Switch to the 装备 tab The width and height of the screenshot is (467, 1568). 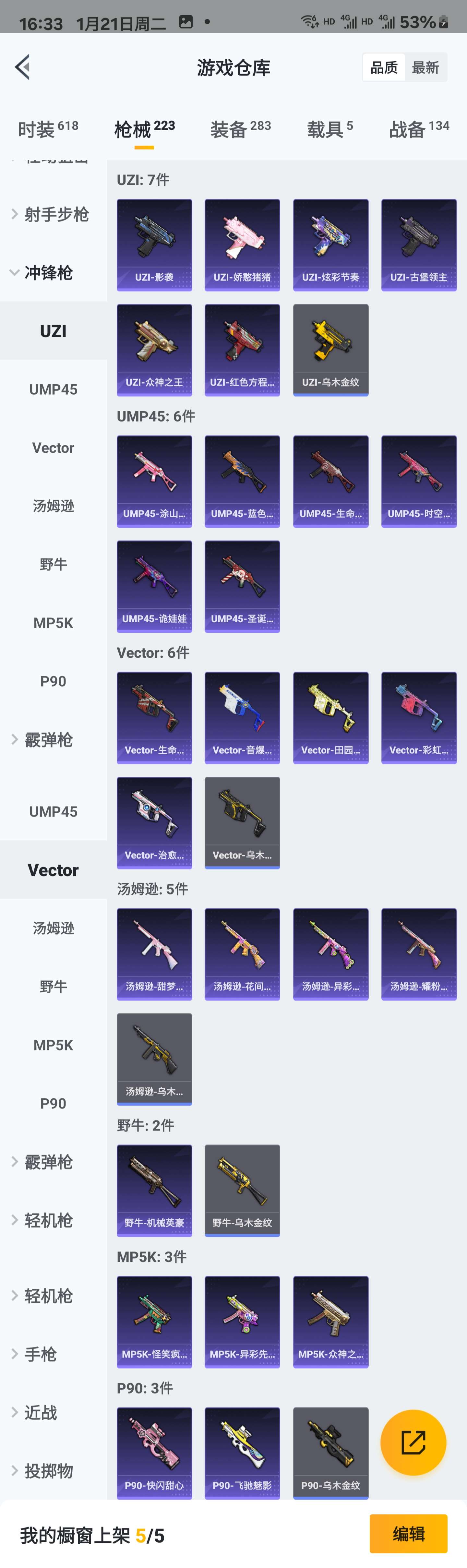click(x=241, y=129)
